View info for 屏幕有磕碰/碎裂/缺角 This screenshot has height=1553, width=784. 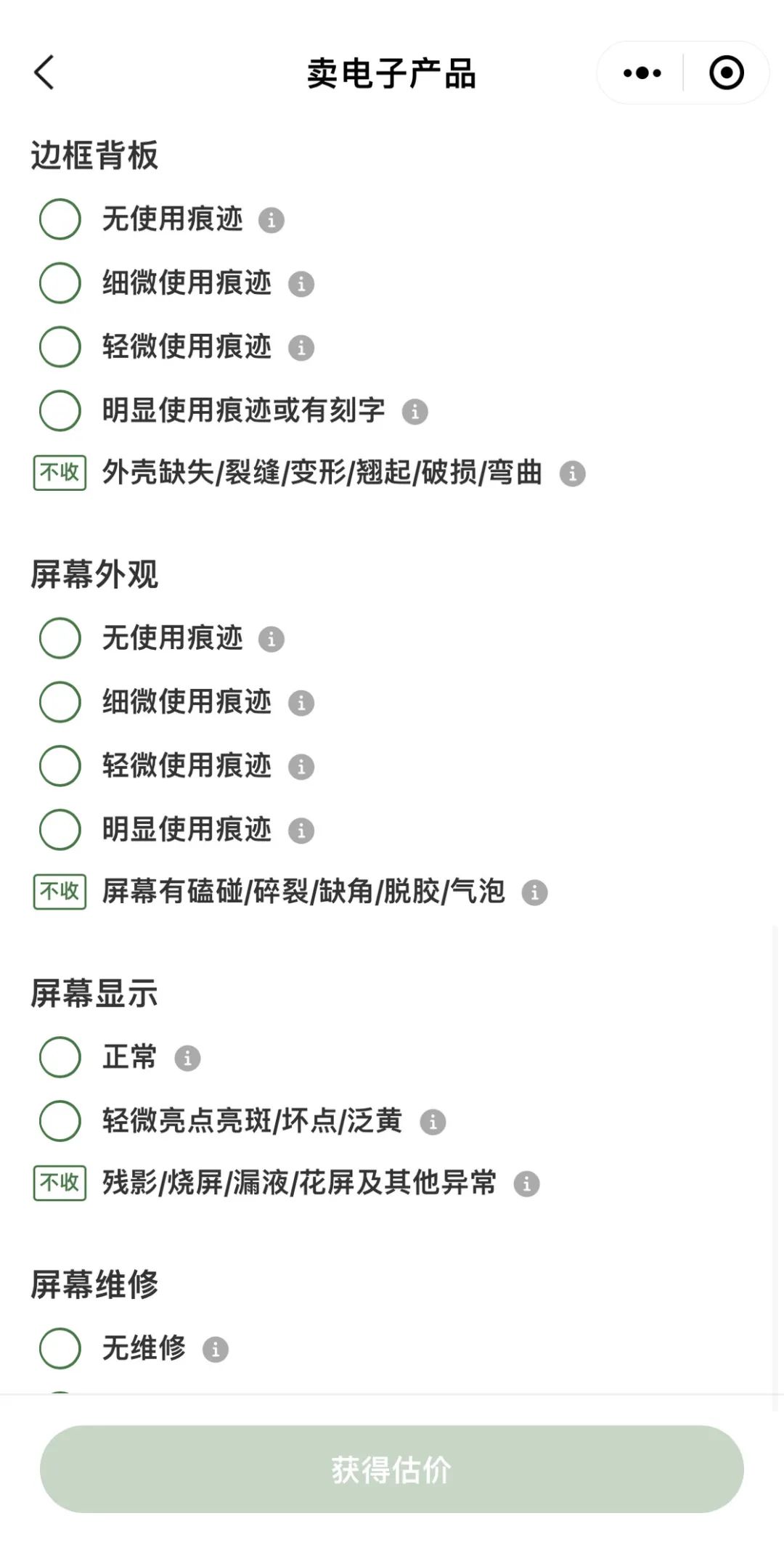point(534,893)
